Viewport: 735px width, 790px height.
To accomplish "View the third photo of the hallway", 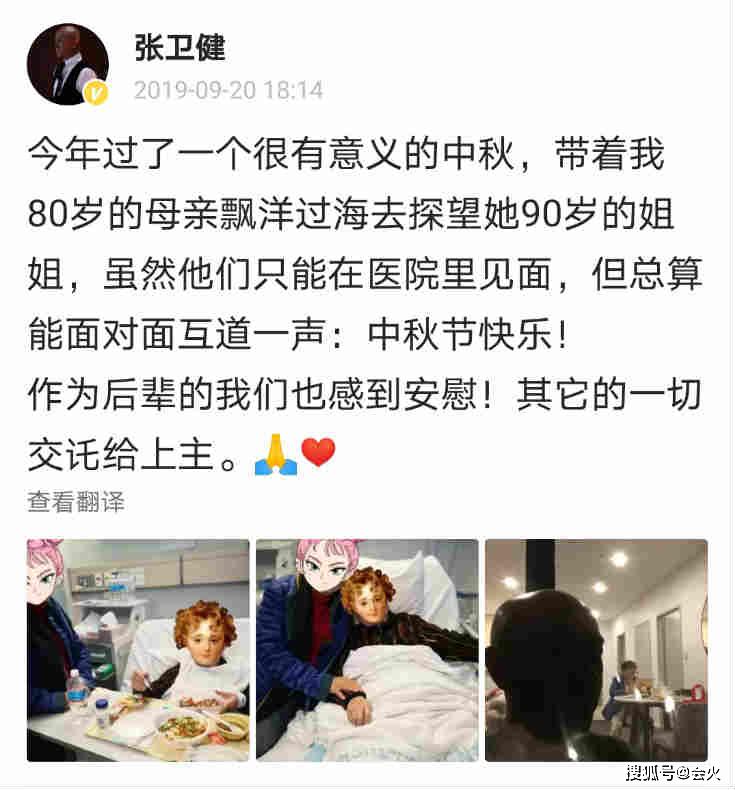I will 596,650.
